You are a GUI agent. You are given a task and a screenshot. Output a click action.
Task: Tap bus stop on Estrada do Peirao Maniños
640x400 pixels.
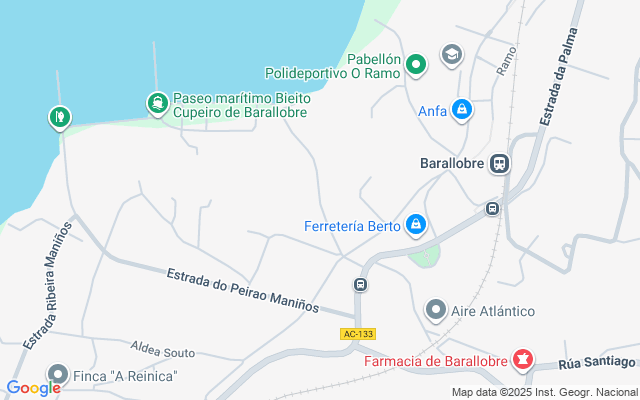tap(360, 285)
